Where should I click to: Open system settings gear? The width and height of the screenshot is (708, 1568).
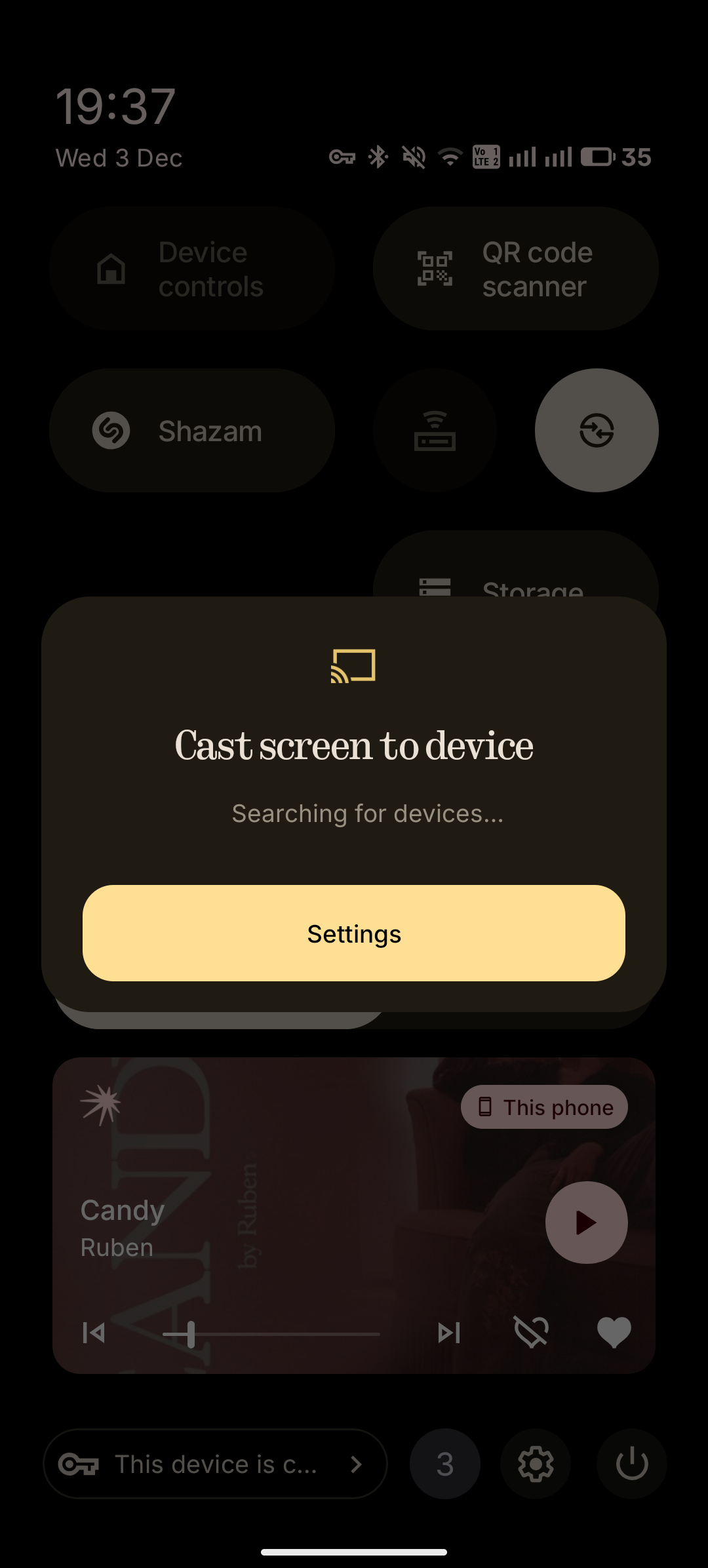pos(536,1464)
